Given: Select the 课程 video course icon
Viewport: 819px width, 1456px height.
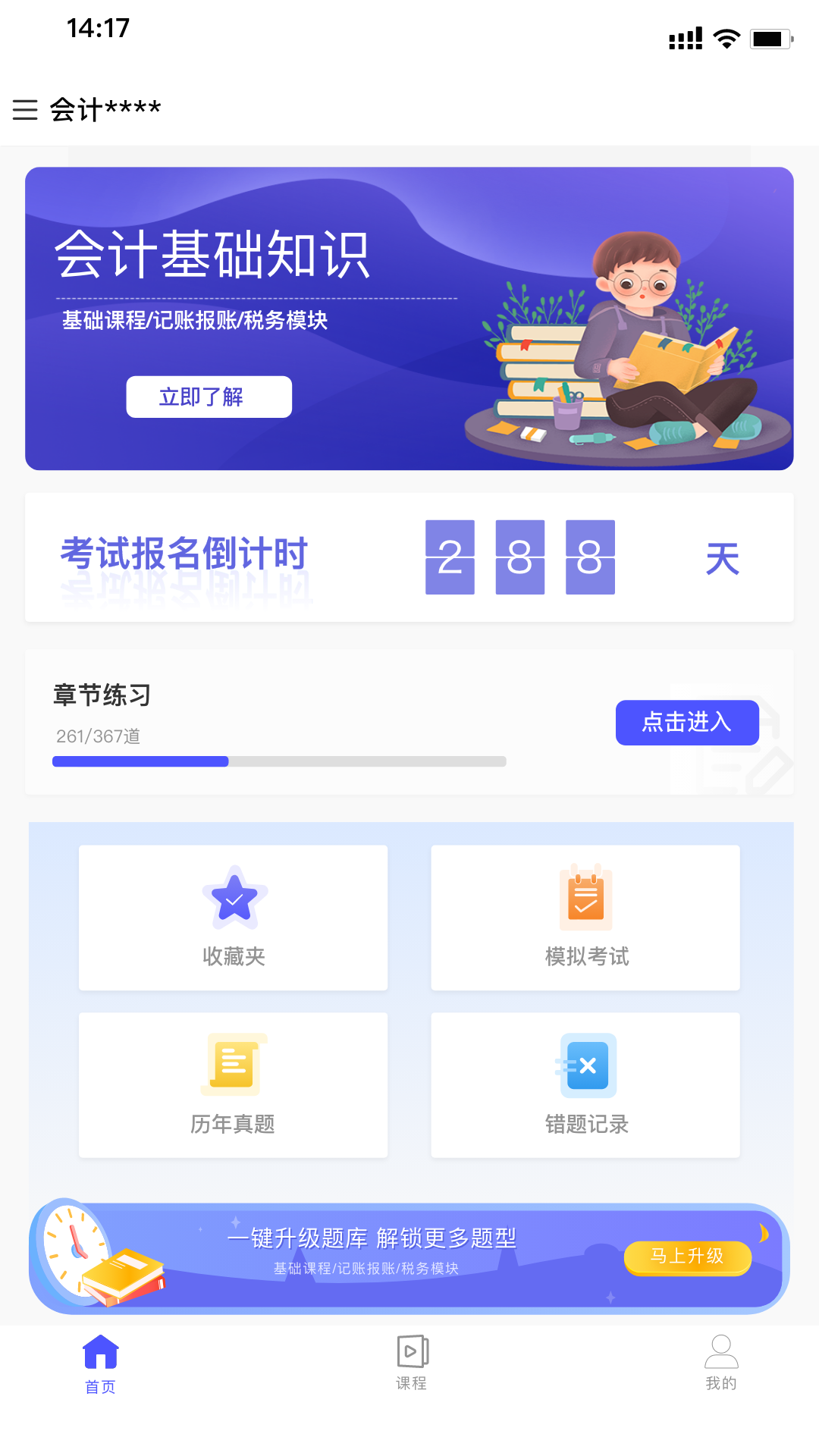Looking at the screenshot, I should coord(412,1350).
